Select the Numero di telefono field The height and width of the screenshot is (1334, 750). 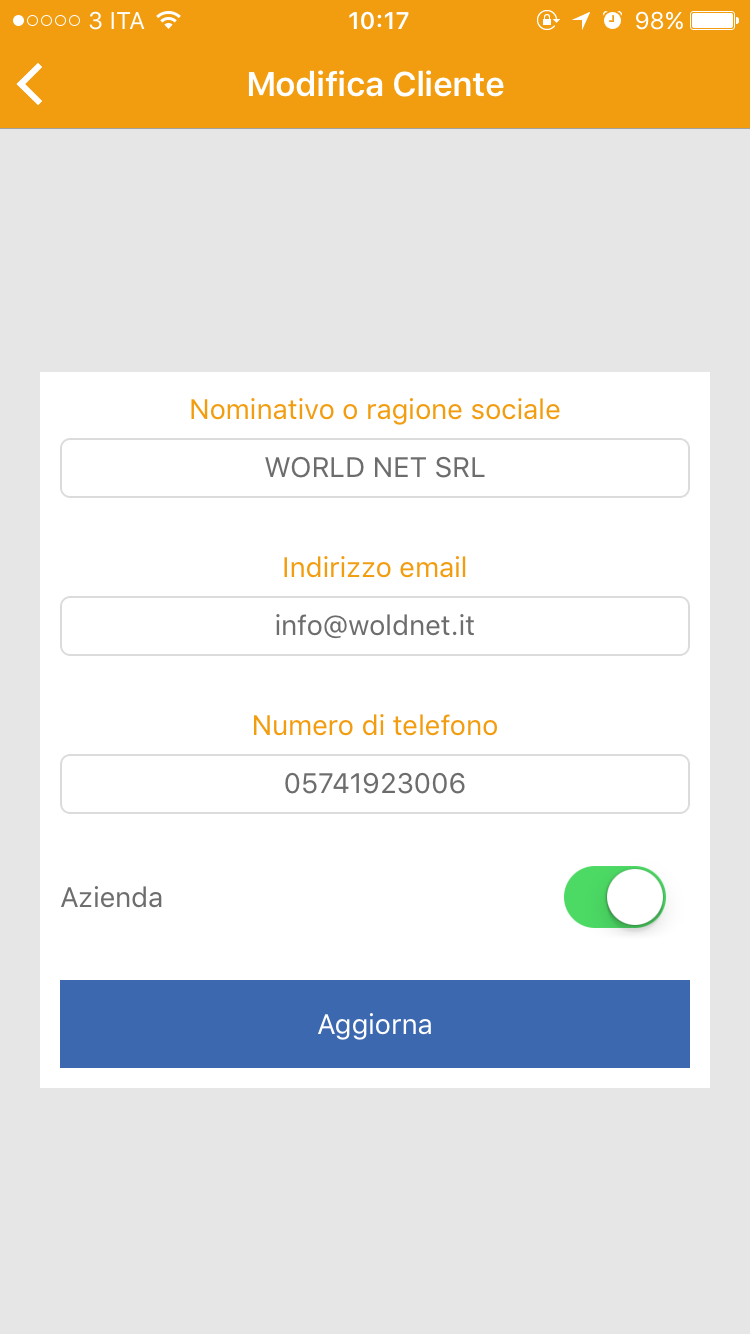[375, 784]
